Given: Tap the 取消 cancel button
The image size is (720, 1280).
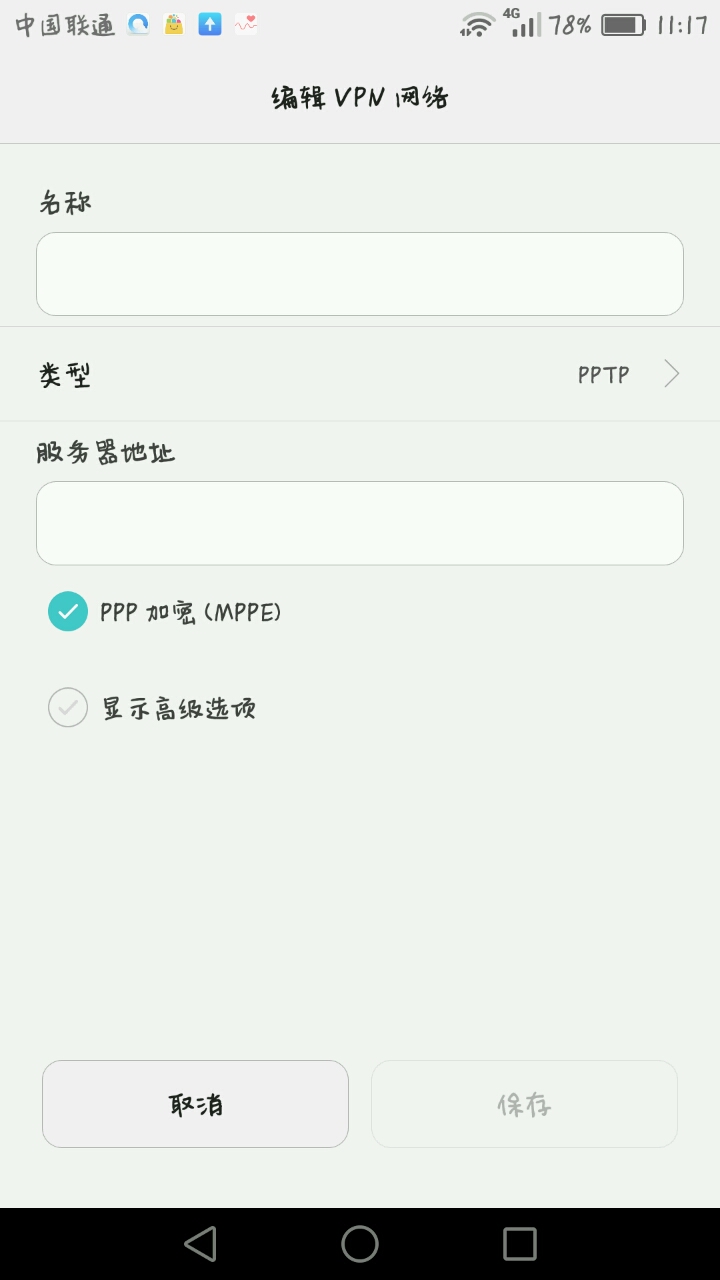Looking at the screenshot, I should coord(195,1104).
